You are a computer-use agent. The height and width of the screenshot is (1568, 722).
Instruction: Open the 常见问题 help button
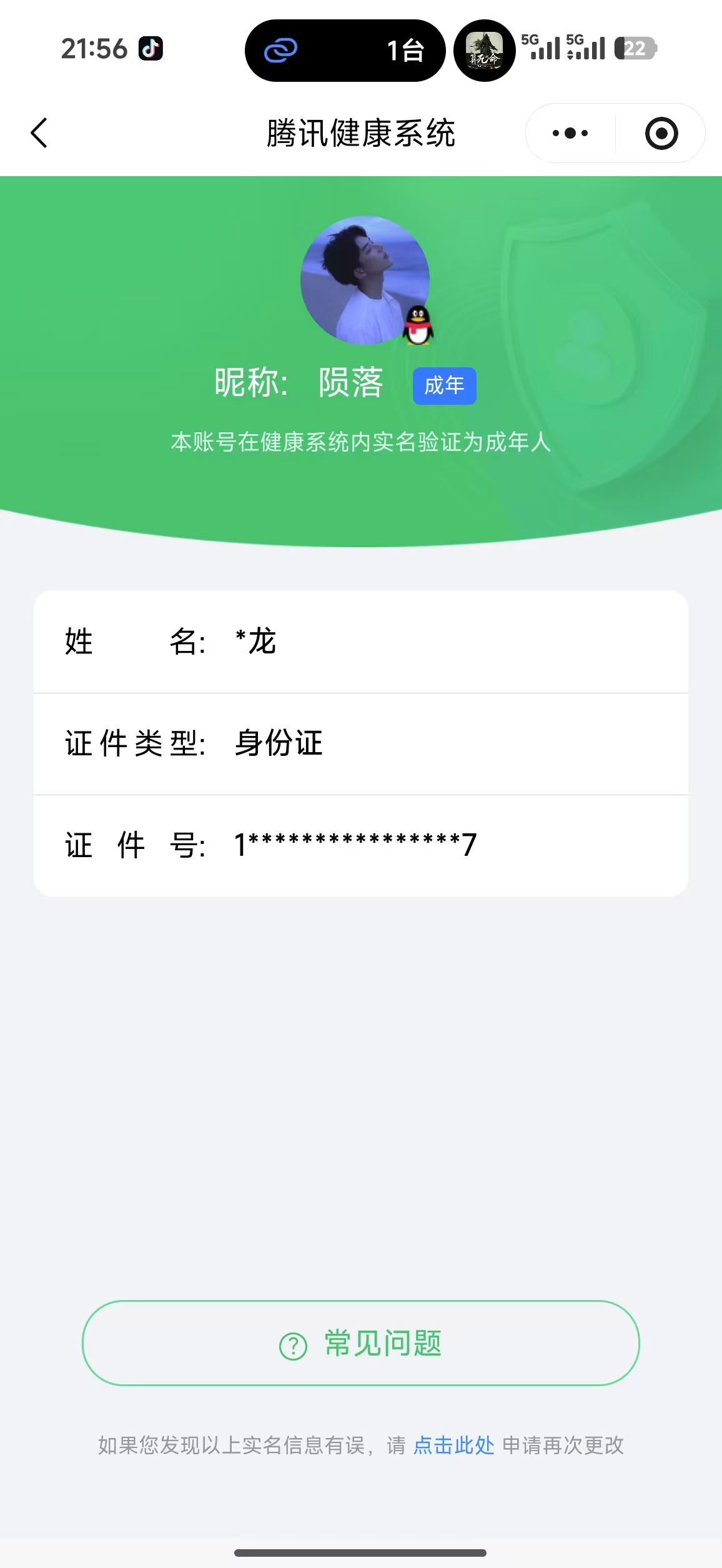coord(361,1344)
